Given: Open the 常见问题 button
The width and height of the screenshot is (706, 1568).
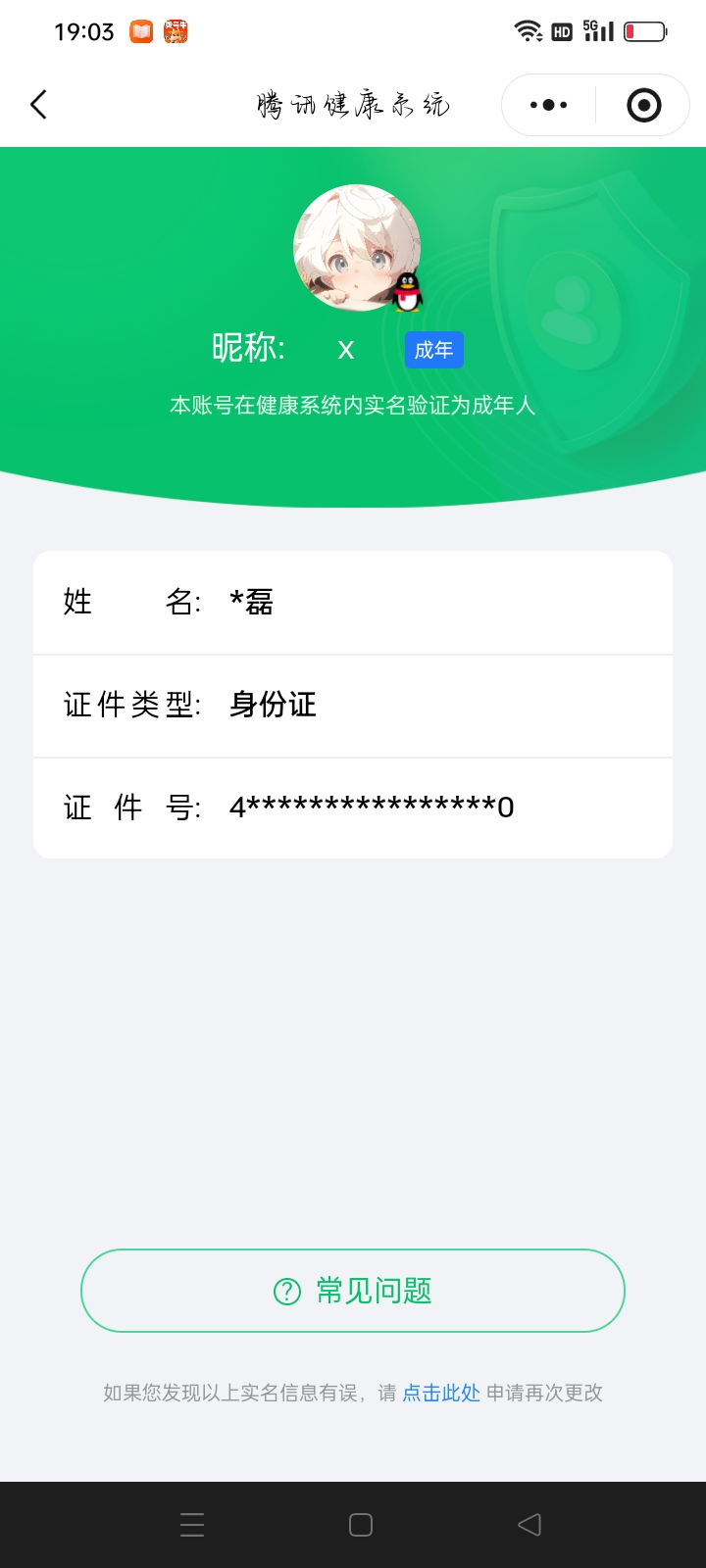Looking at the screenshot, I should pyautogui.click(x=353, y=1291).
